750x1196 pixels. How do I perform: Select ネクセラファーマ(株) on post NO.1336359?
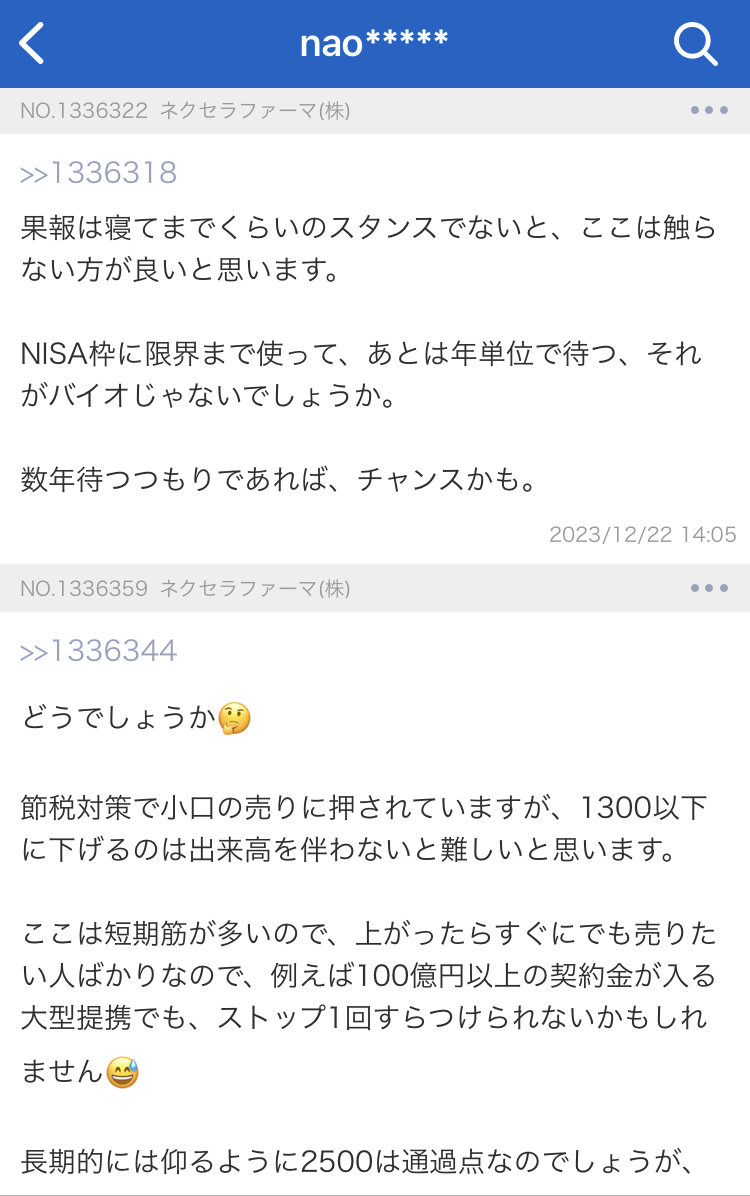254,588
